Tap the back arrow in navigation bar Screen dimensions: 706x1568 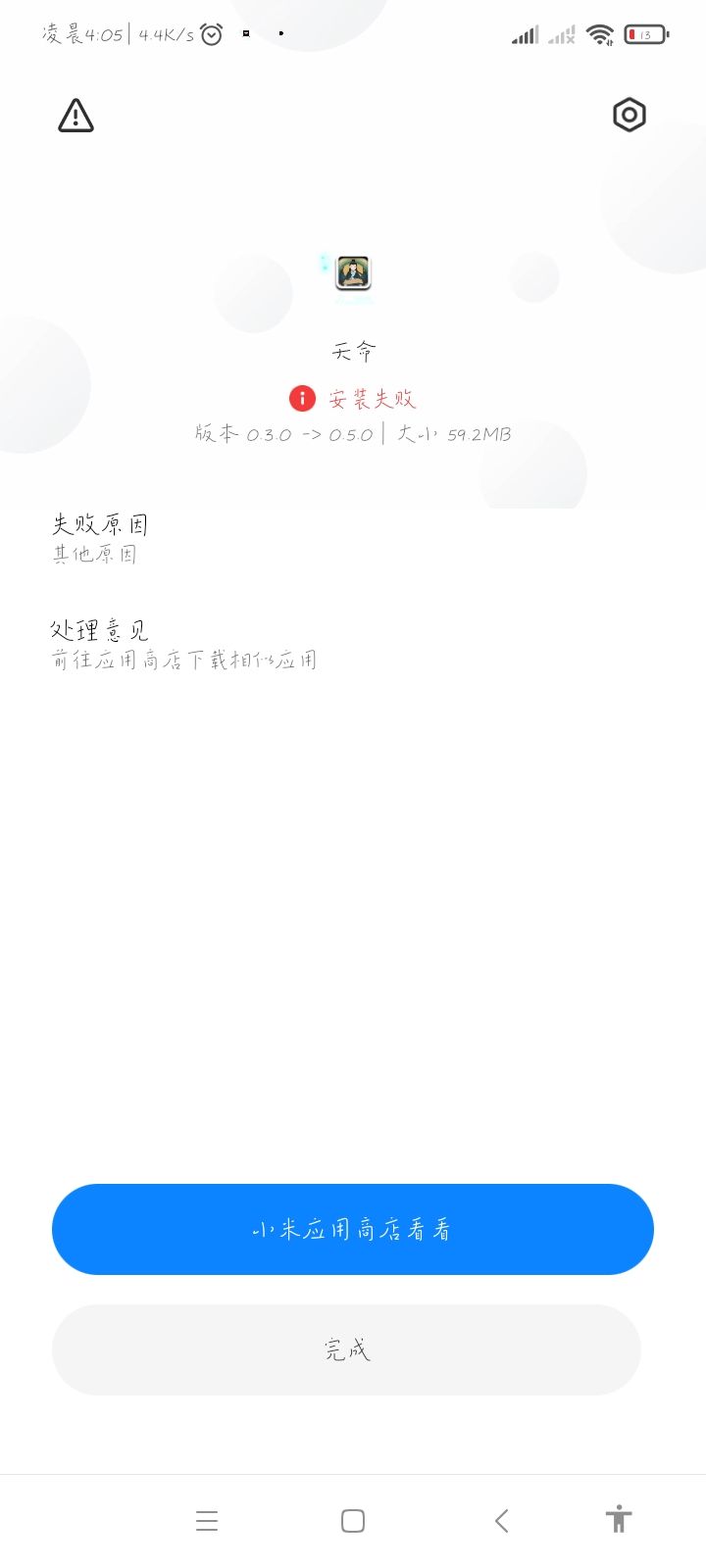[x=501, y=1519]
